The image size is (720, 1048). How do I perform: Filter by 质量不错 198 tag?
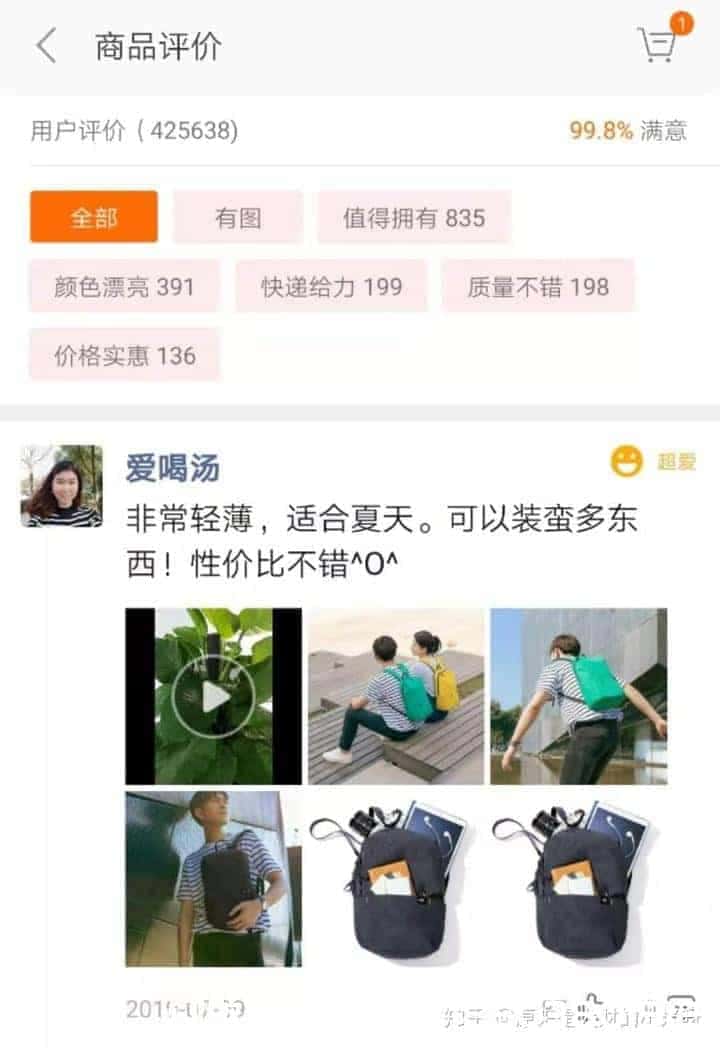pos(537,287)
